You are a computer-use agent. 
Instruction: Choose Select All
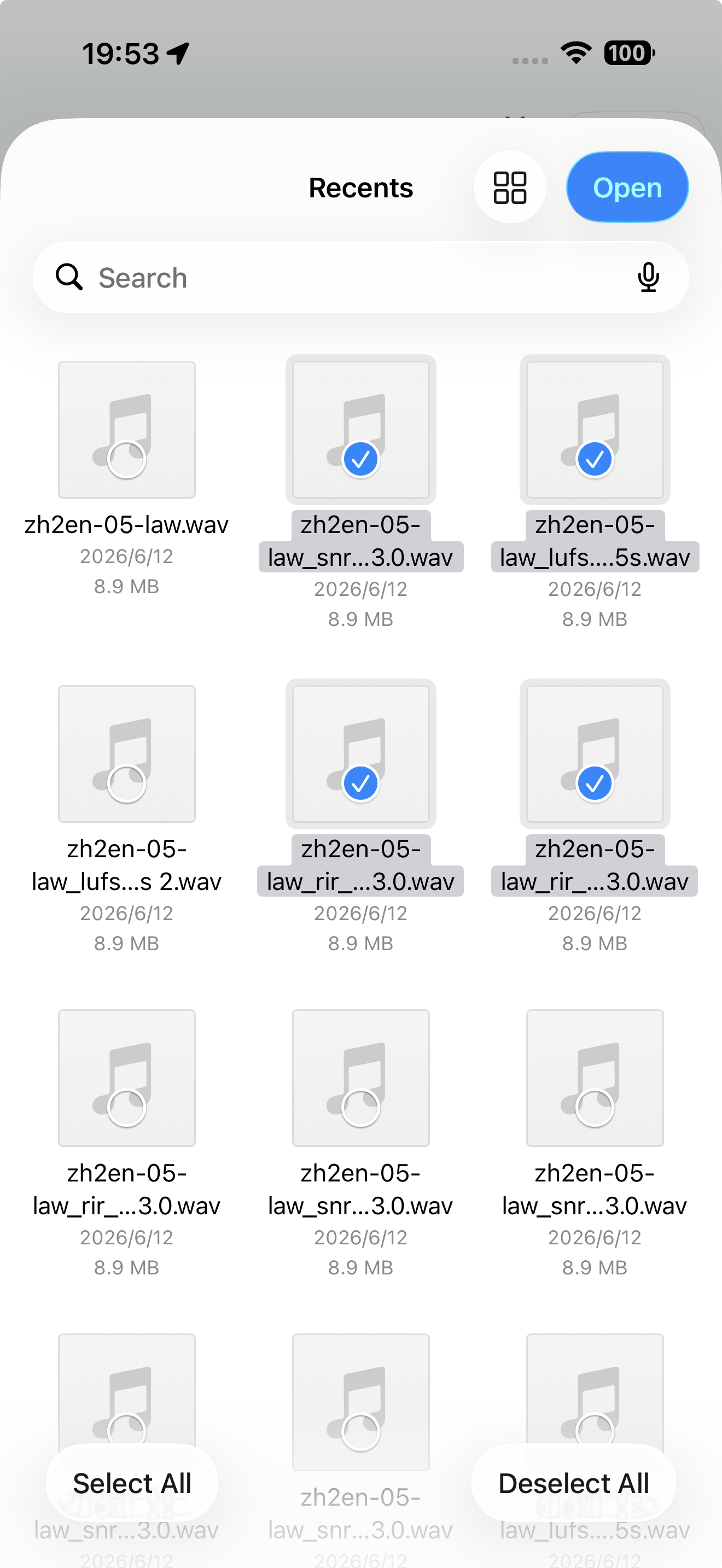(132, 1483)
